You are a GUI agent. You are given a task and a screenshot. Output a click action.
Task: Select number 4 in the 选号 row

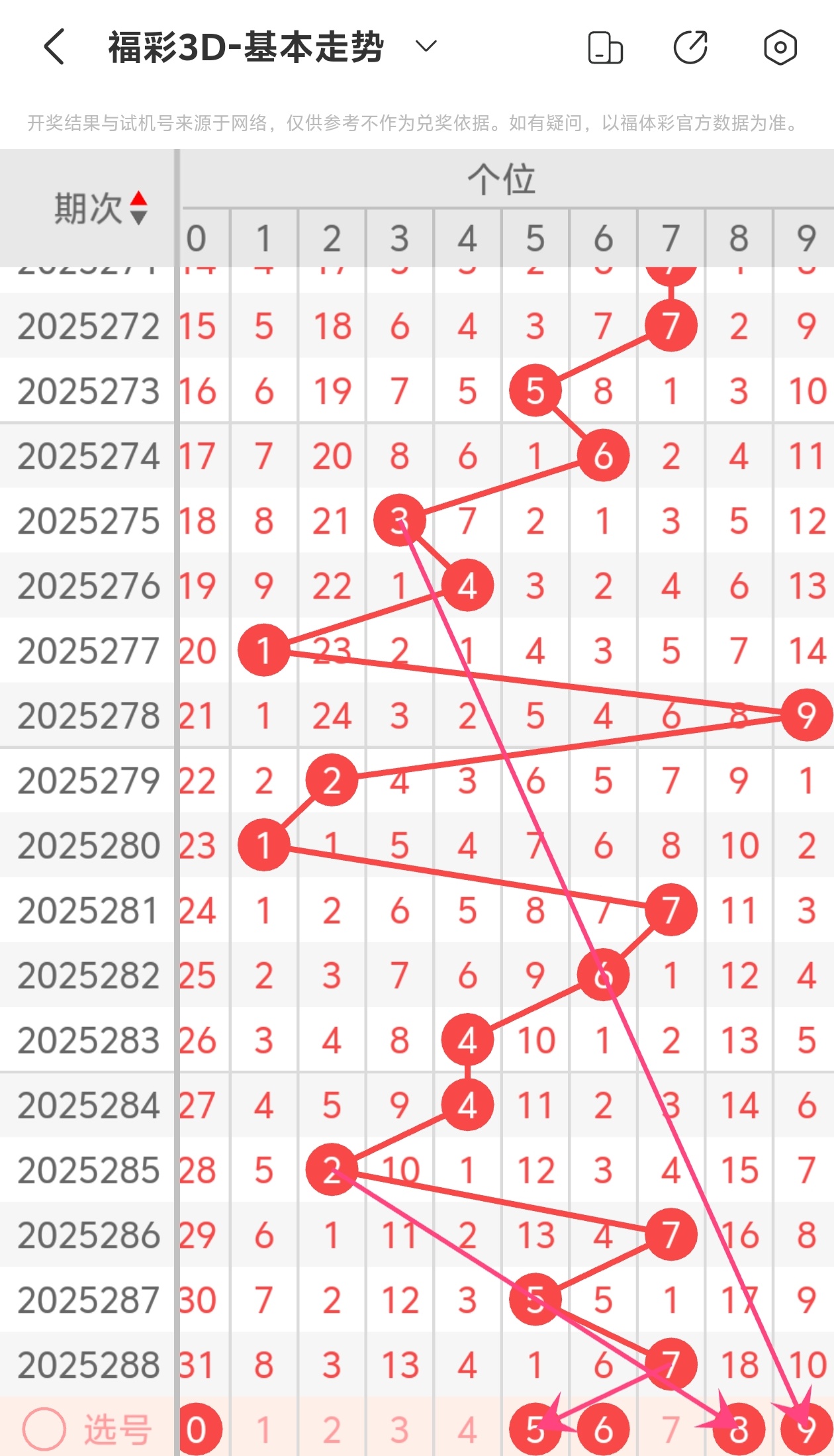(467, 1430)
